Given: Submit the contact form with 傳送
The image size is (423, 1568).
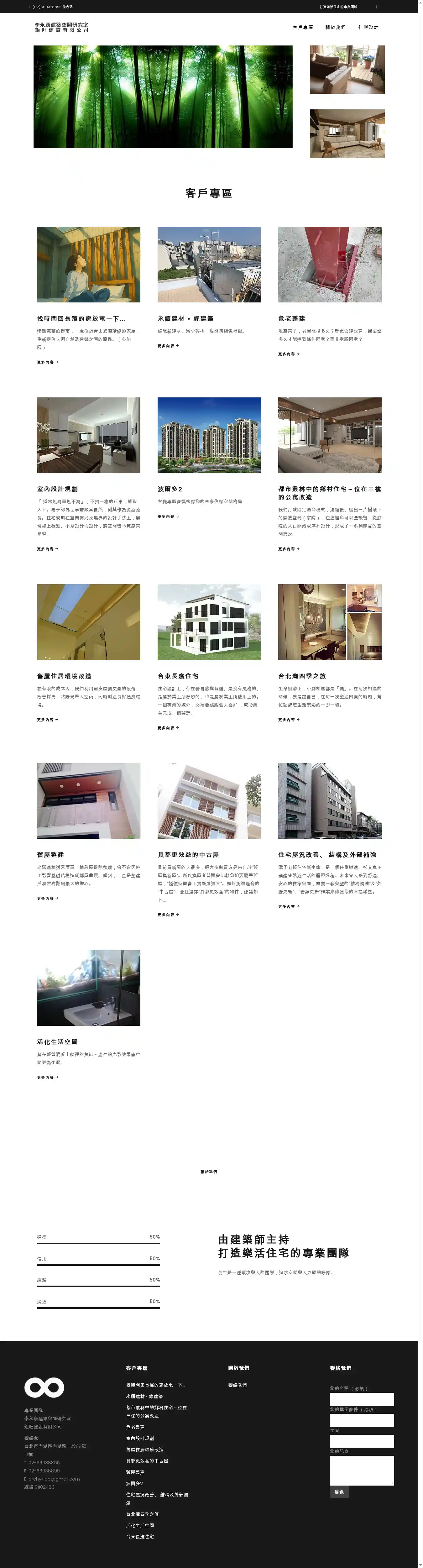Looking at the screenshot, I should click(x=339, y=1492).
